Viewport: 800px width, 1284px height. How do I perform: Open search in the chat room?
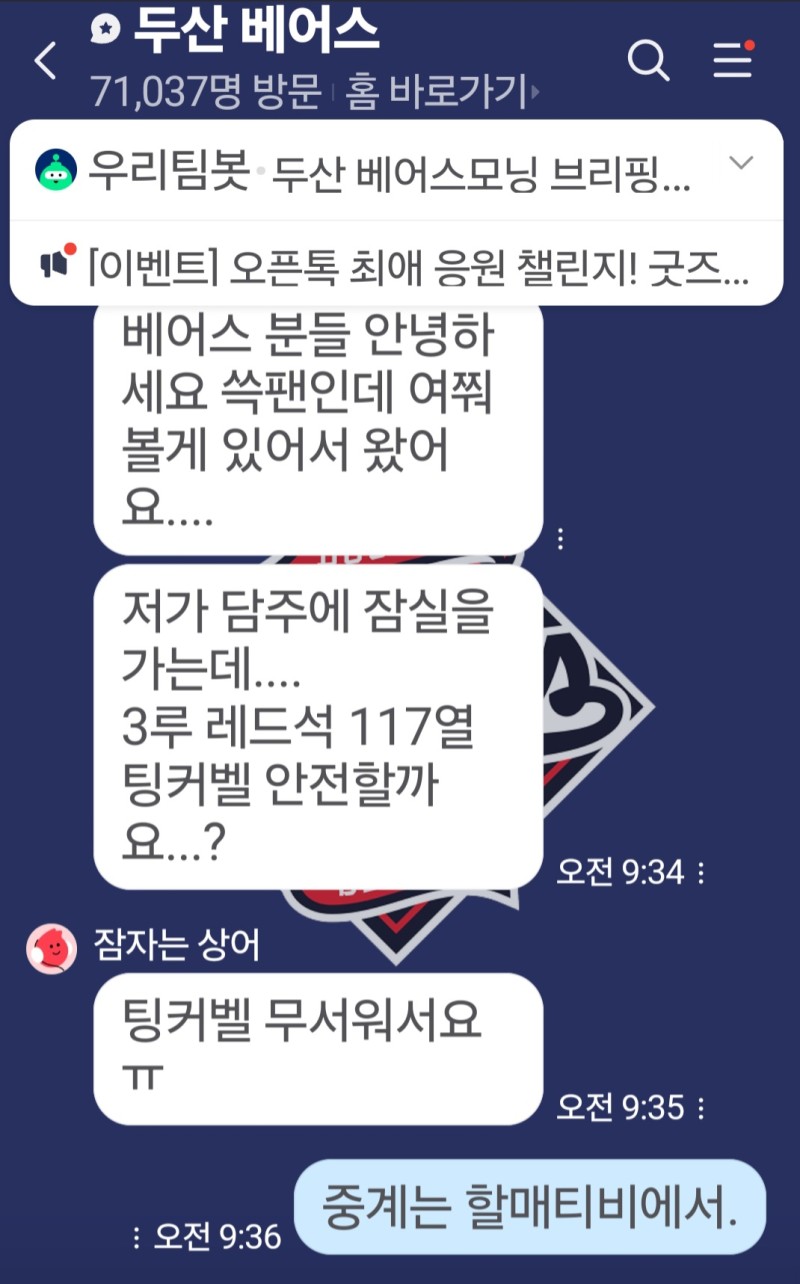[x=648, y=62]
